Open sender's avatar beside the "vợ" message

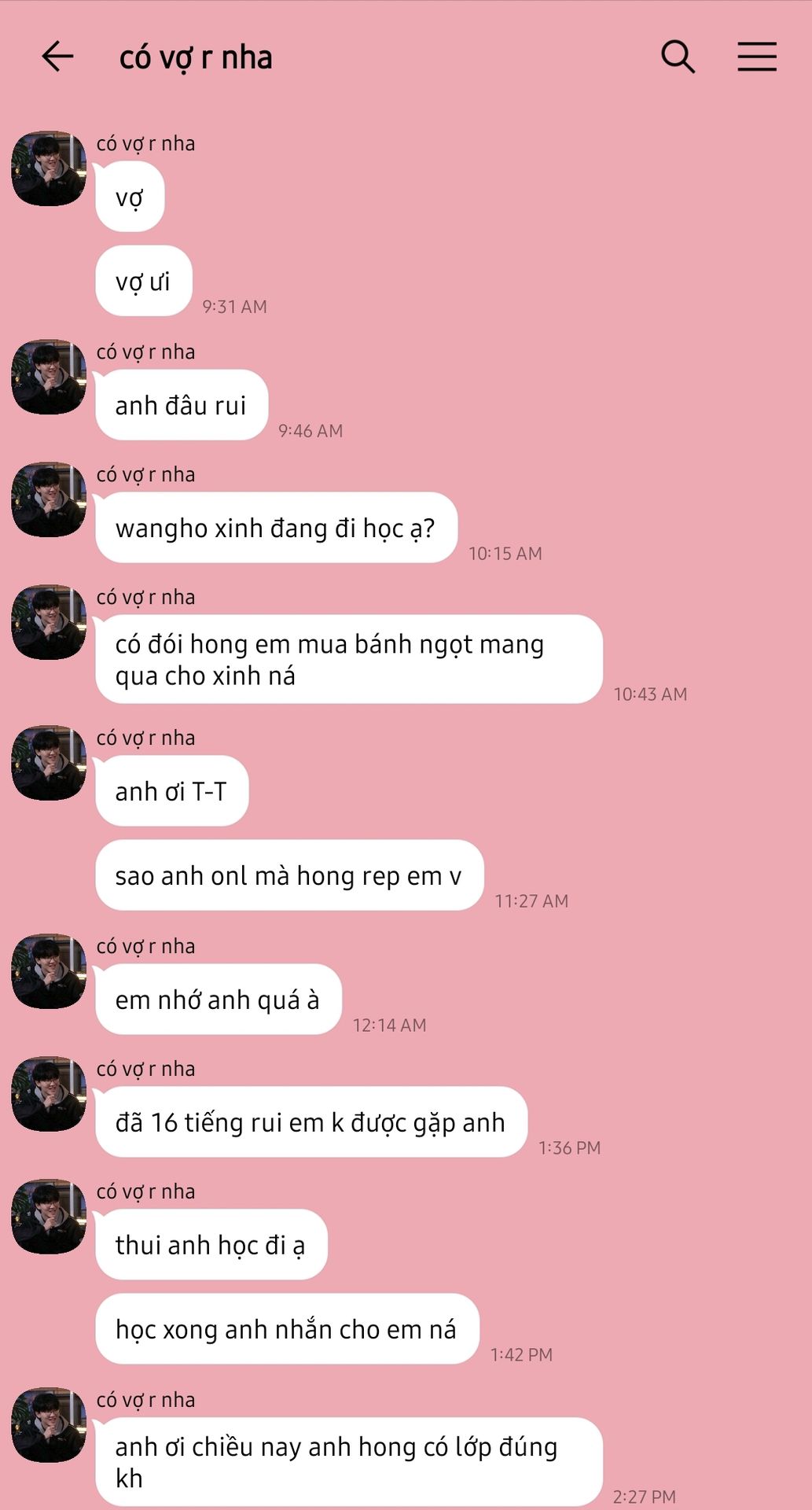[49, 169]
